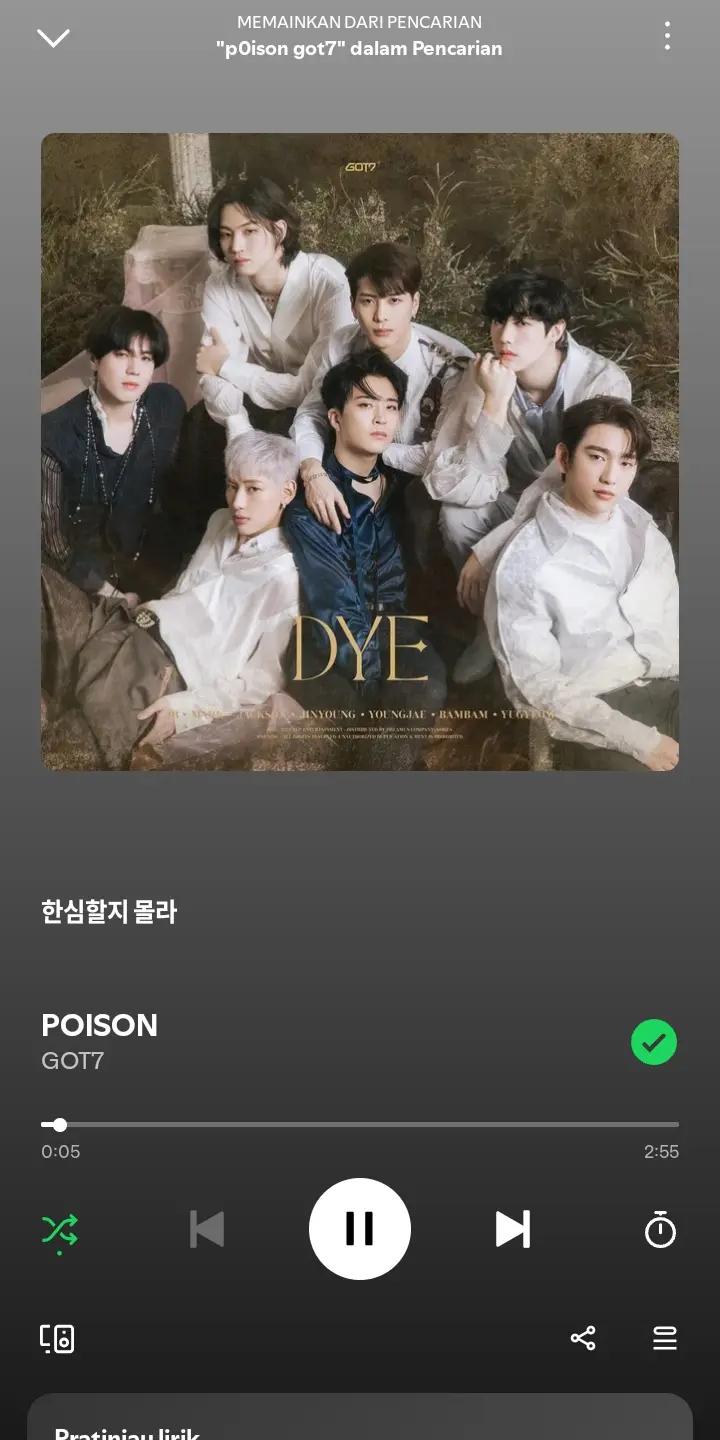
Task: Open GOT7 artist page from track info
Action: tap(73, 1061)
